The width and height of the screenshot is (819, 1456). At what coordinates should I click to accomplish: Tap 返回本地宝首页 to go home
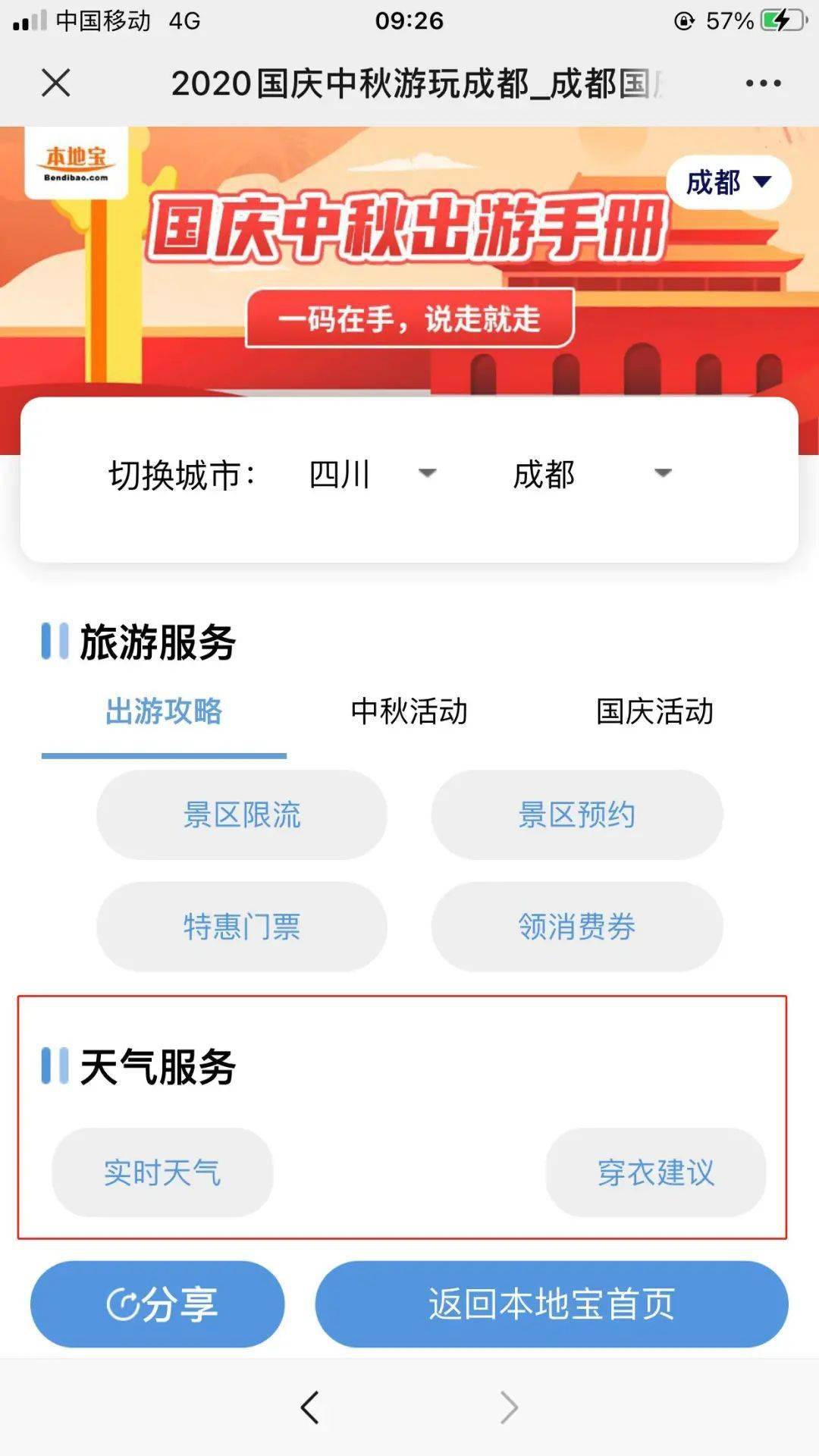(x=551, y=1304)
